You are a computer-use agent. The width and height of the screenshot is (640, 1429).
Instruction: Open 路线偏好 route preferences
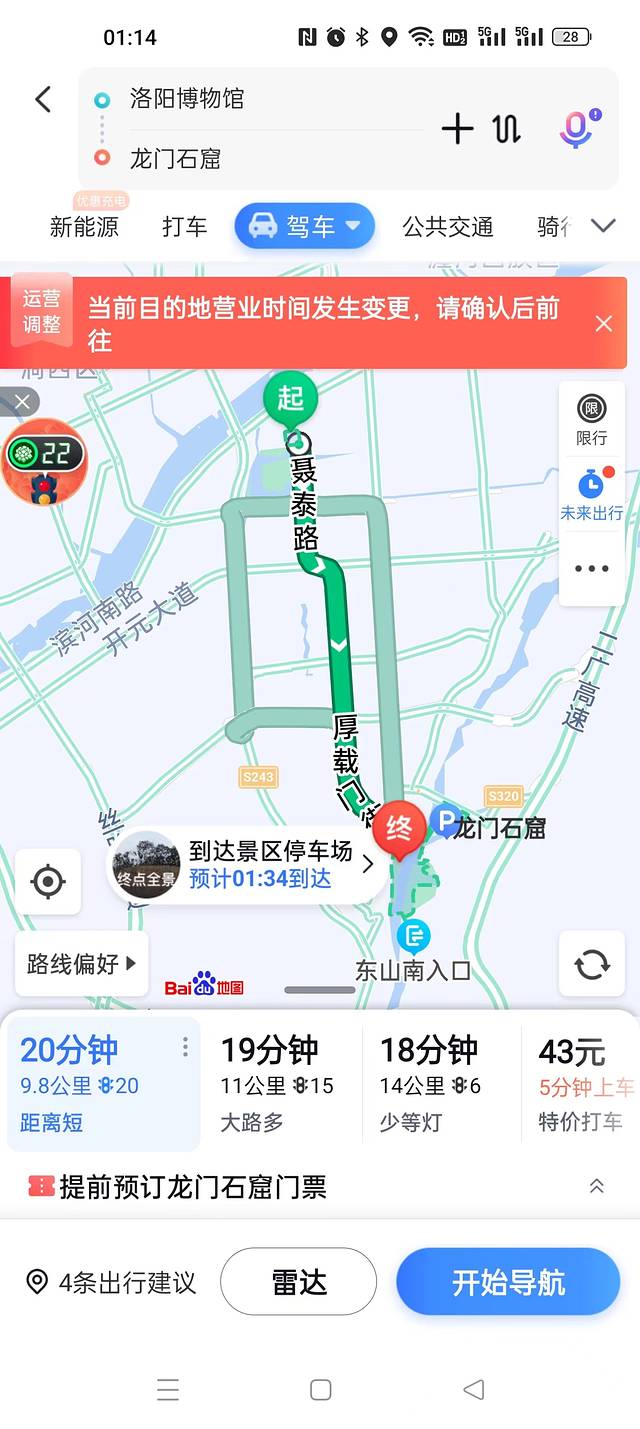(81, 964)
